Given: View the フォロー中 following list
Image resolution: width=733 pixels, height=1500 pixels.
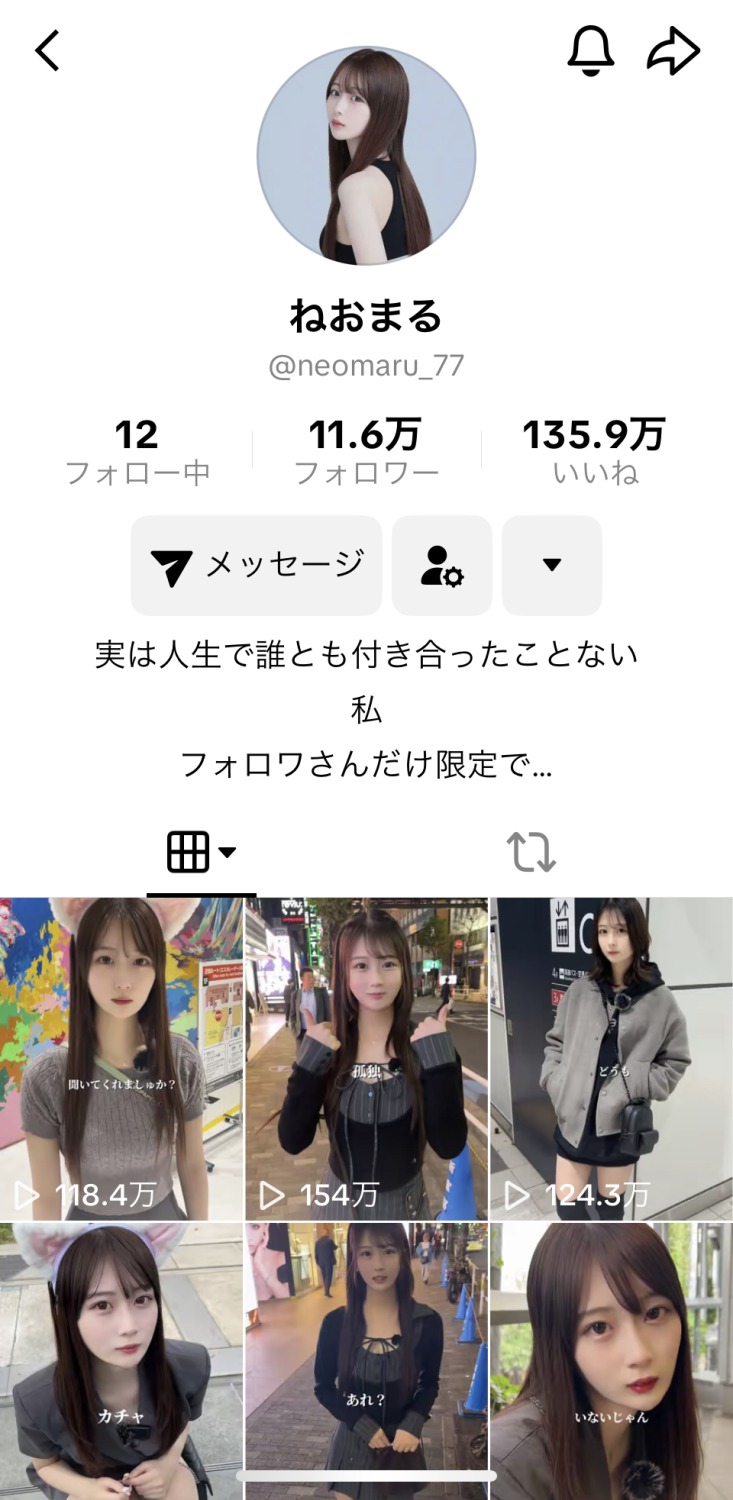Looking at the screenshot, I should point(137,452).
